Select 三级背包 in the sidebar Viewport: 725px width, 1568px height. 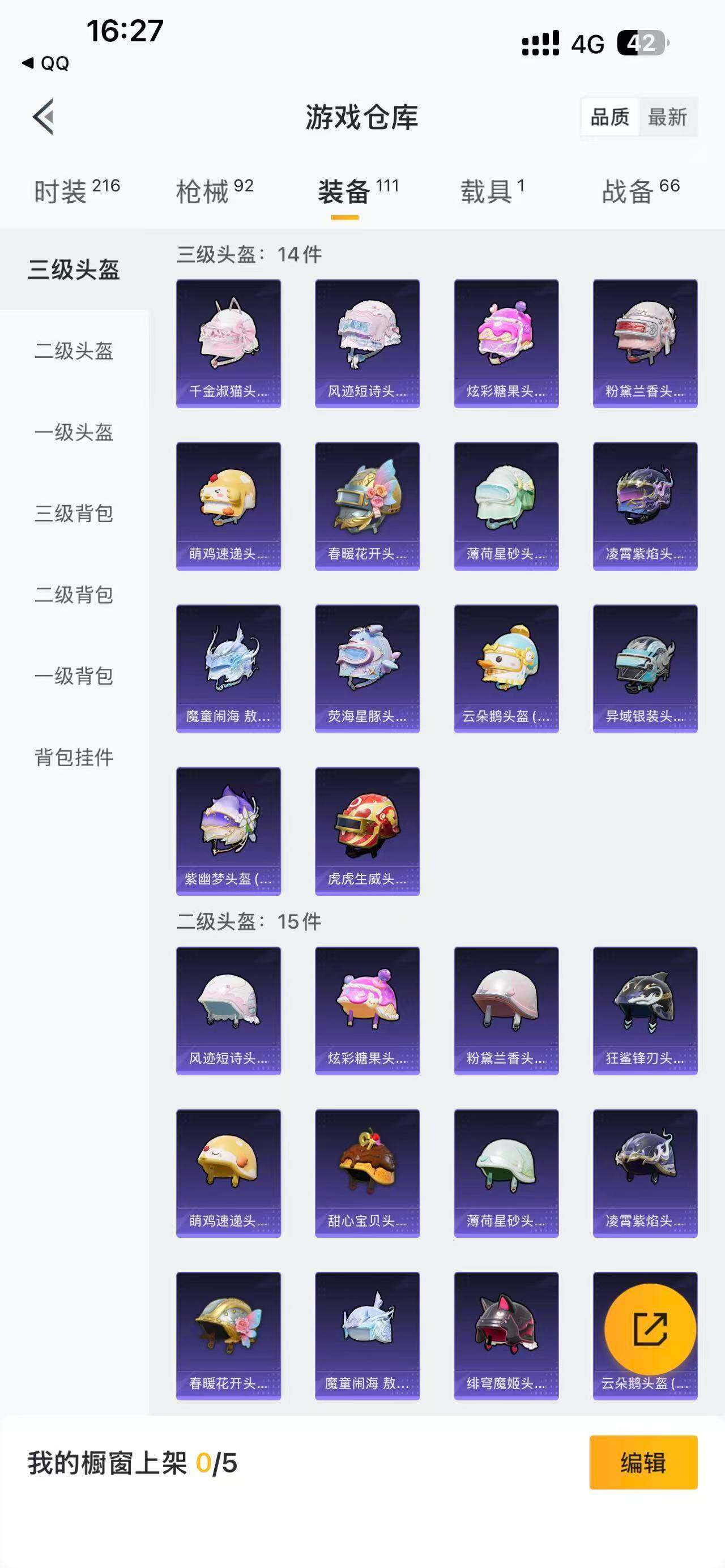[74, 514]
